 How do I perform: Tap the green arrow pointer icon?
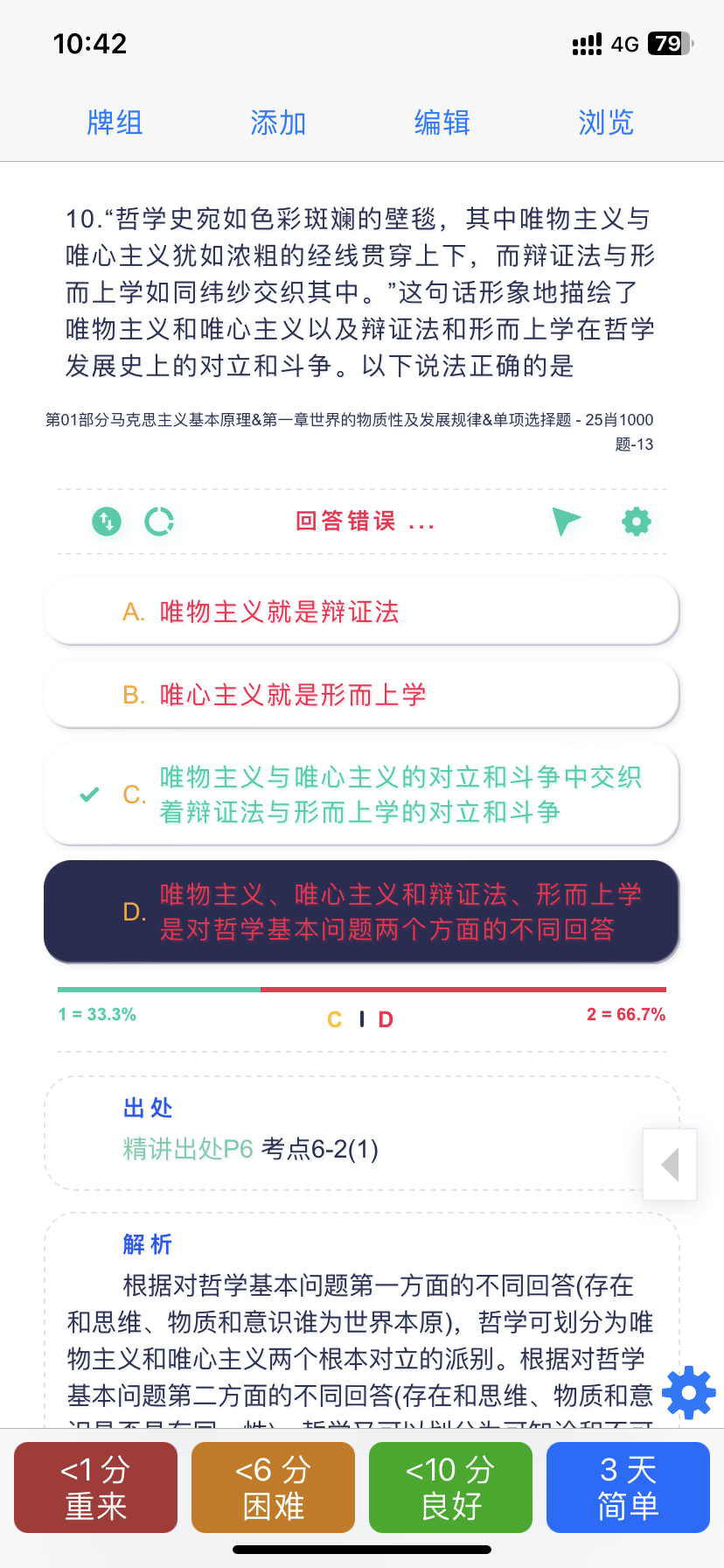[566, 521]
